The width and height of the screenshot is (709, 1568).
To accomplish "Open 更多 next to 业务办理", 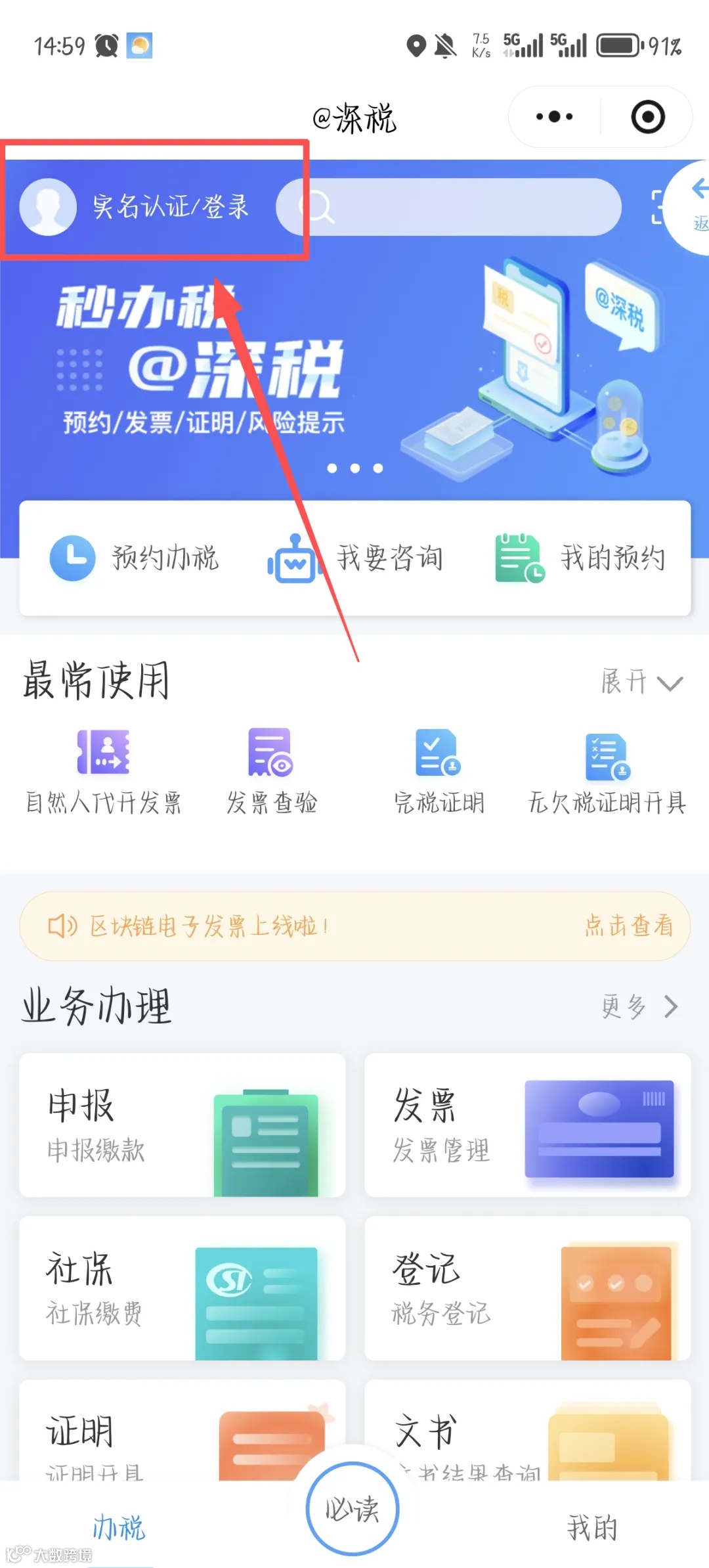I will tap(640, 1006).
